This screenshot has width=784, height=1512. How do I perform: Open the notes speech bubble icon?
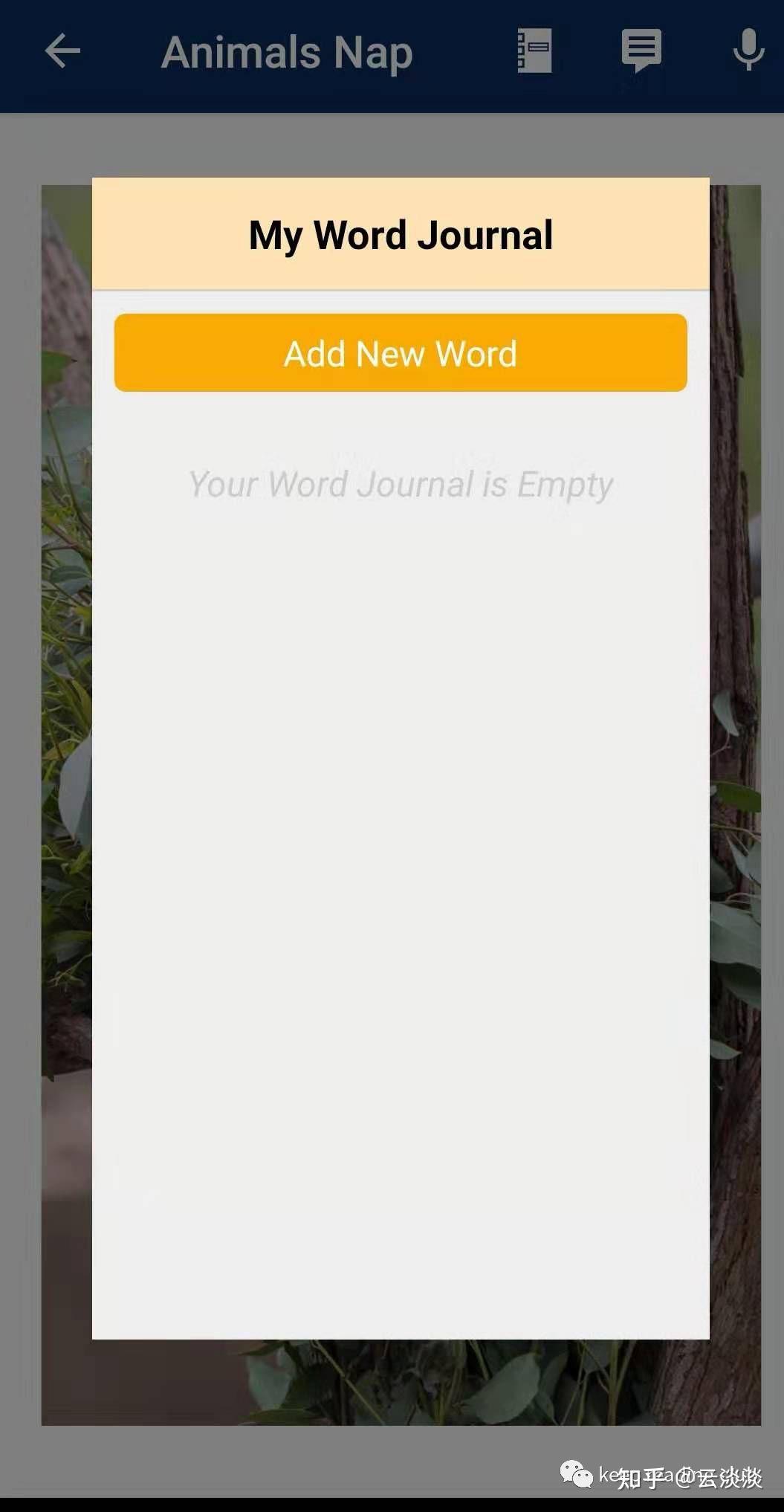pos(641,51)
